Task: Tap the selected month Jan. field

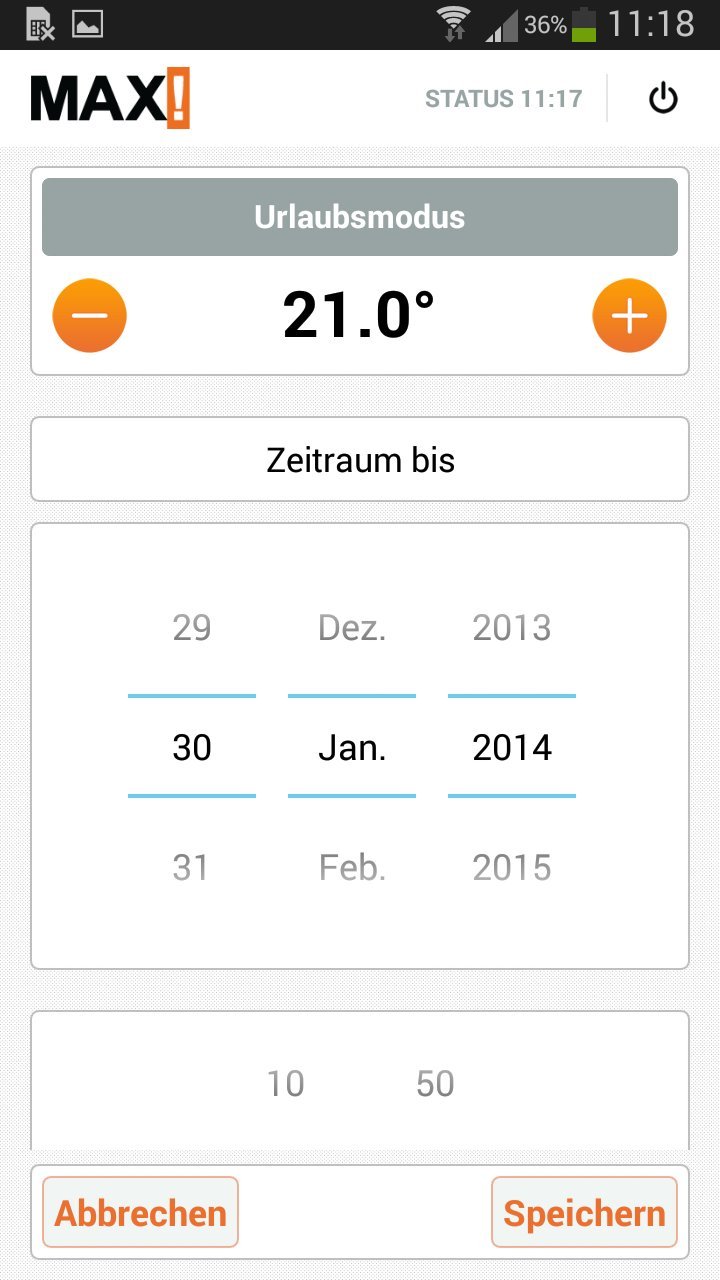Action: (x=352, y=747)
